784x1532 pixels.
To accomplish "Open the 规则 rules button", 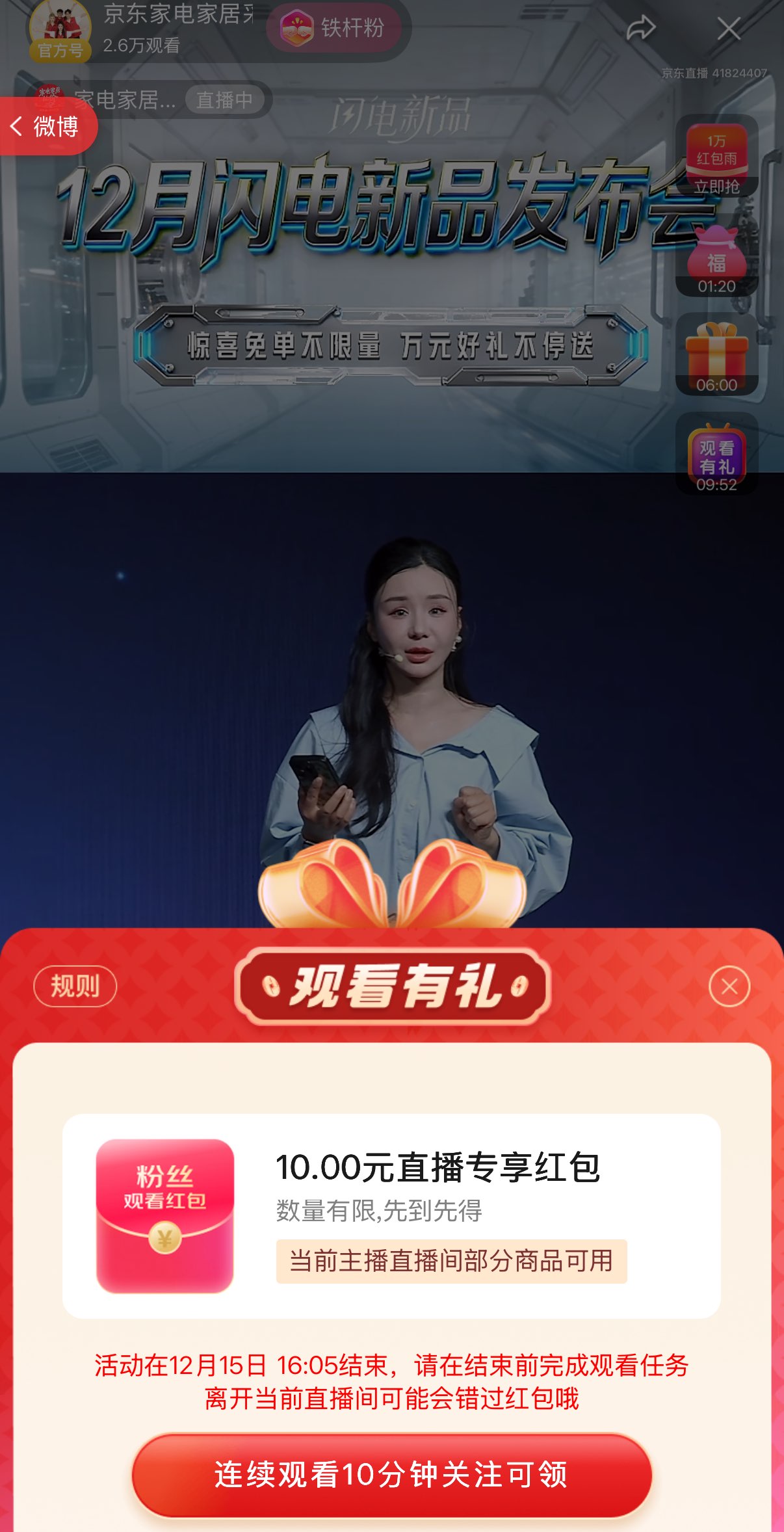I will [75, 986].
